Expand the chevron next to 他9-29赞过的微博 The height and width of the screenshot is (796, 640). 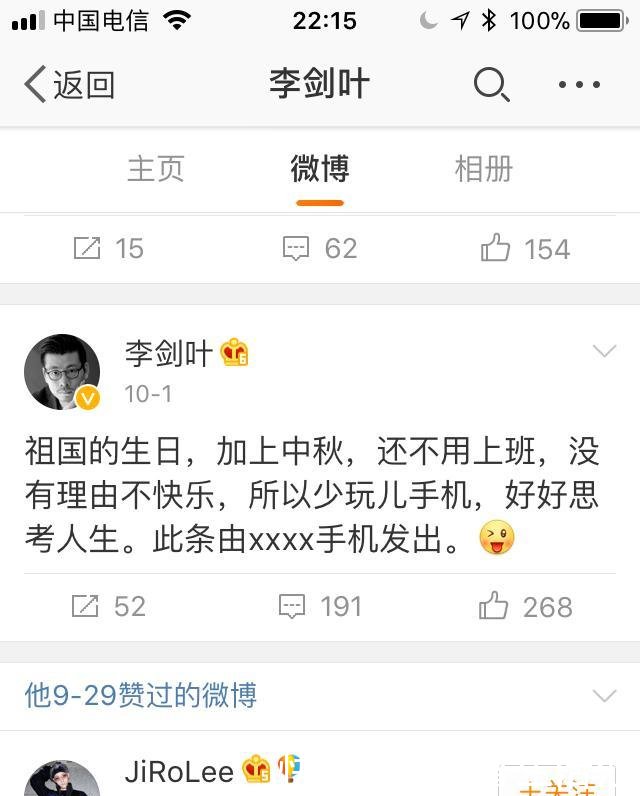[x=604, y=695]
